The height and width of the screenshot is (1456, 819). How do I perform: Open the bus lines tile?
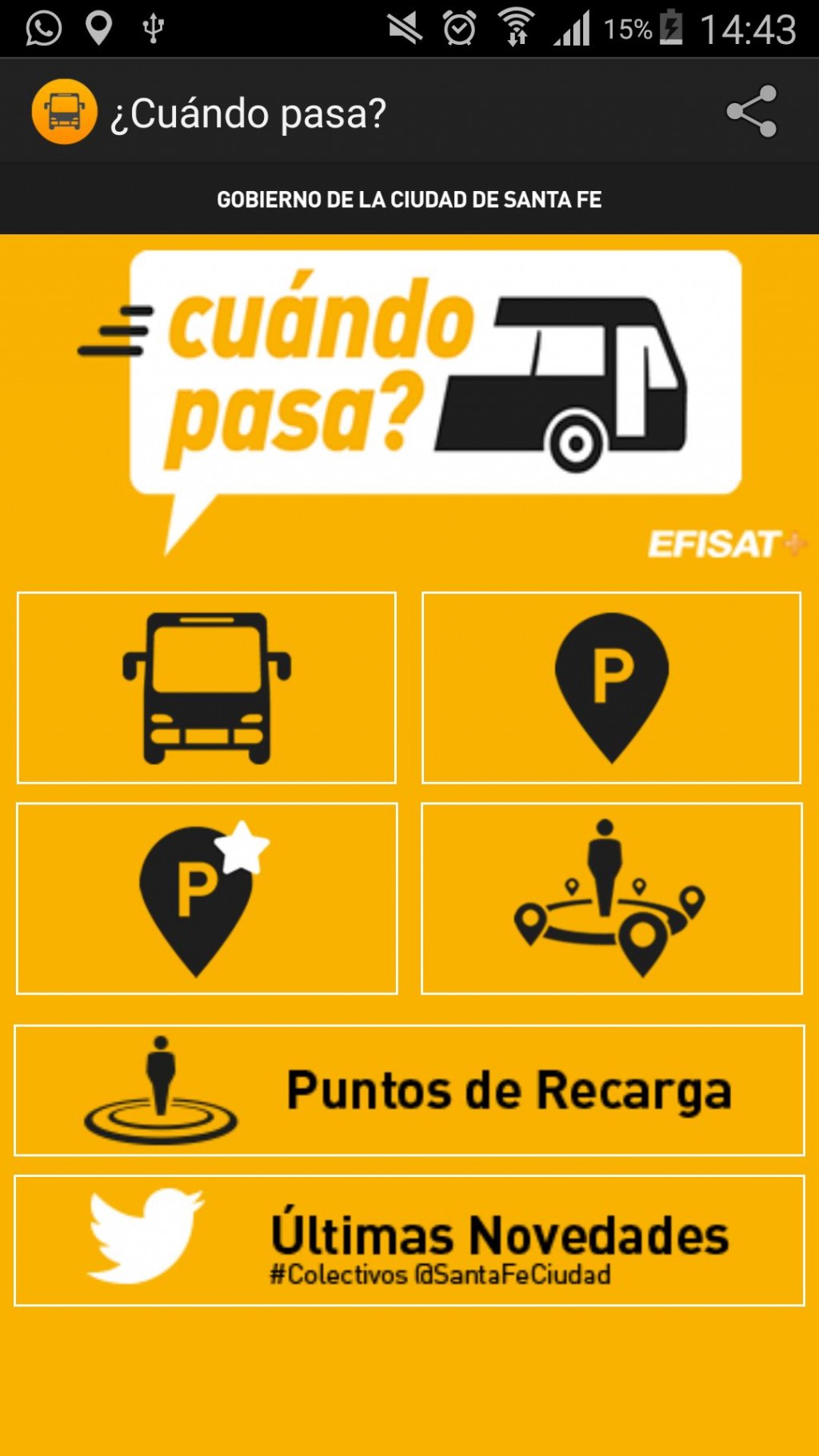click(206, 688)
